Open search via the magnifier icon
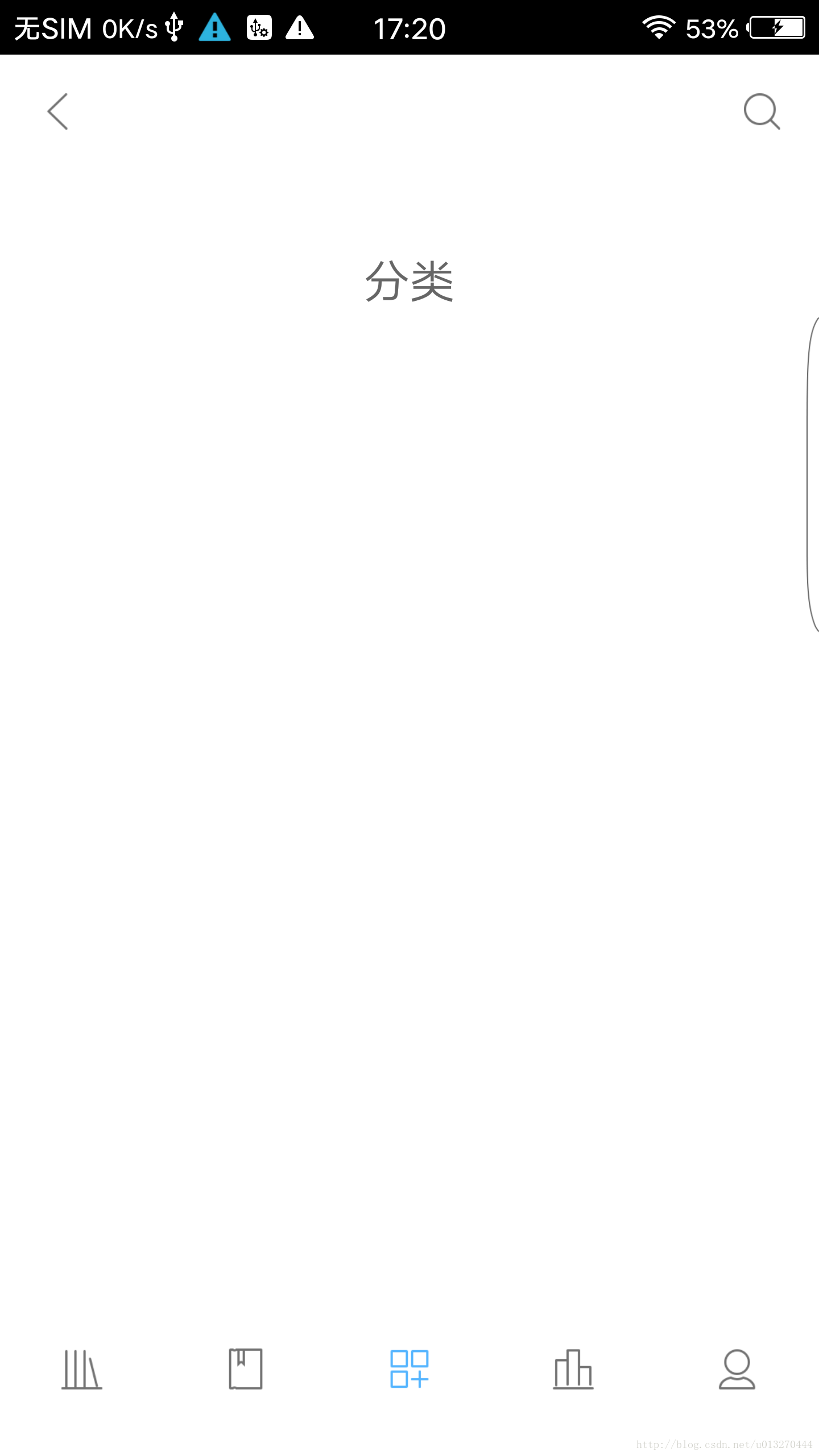Viewport: 819px width, 1456px height. click(x=762, y=111)
